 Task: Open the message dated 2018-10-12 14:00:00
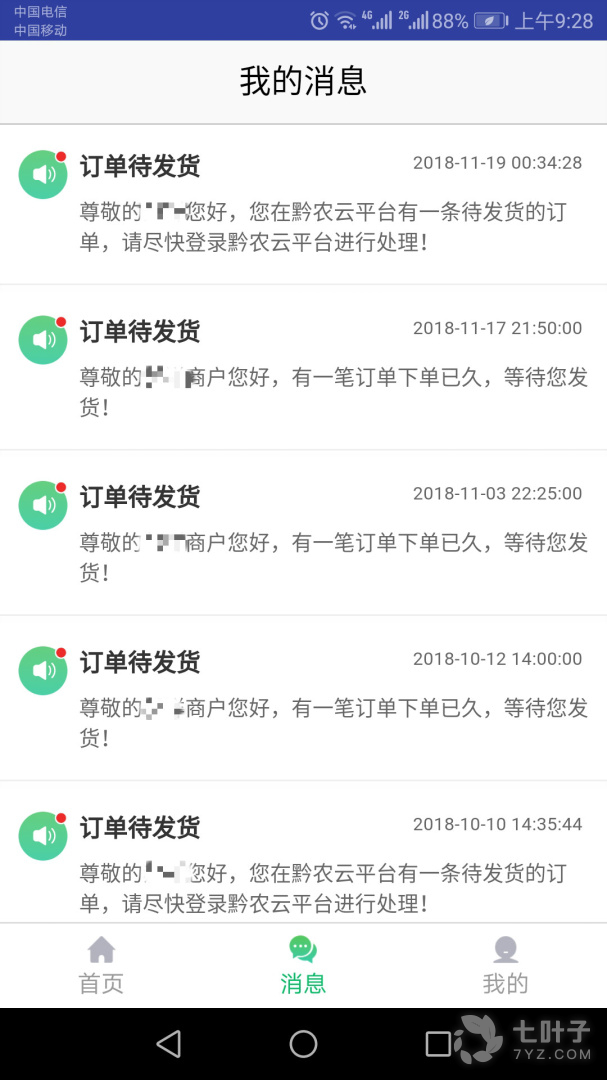(303, 698)
